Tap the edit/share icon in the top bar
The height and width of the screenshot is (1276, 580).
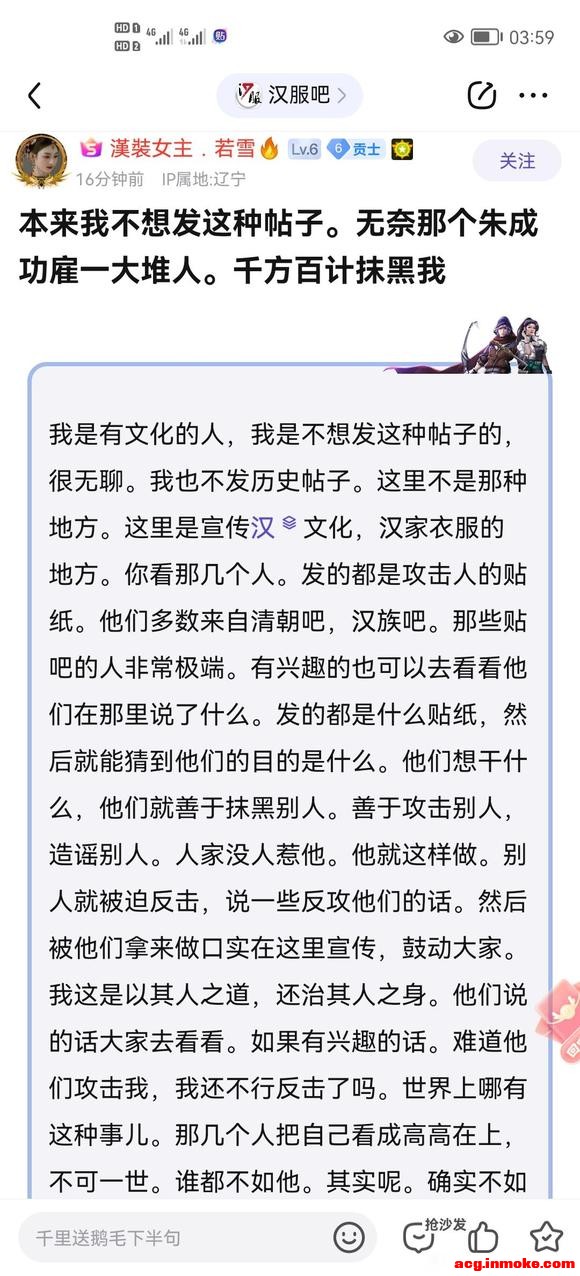point(482,96)
